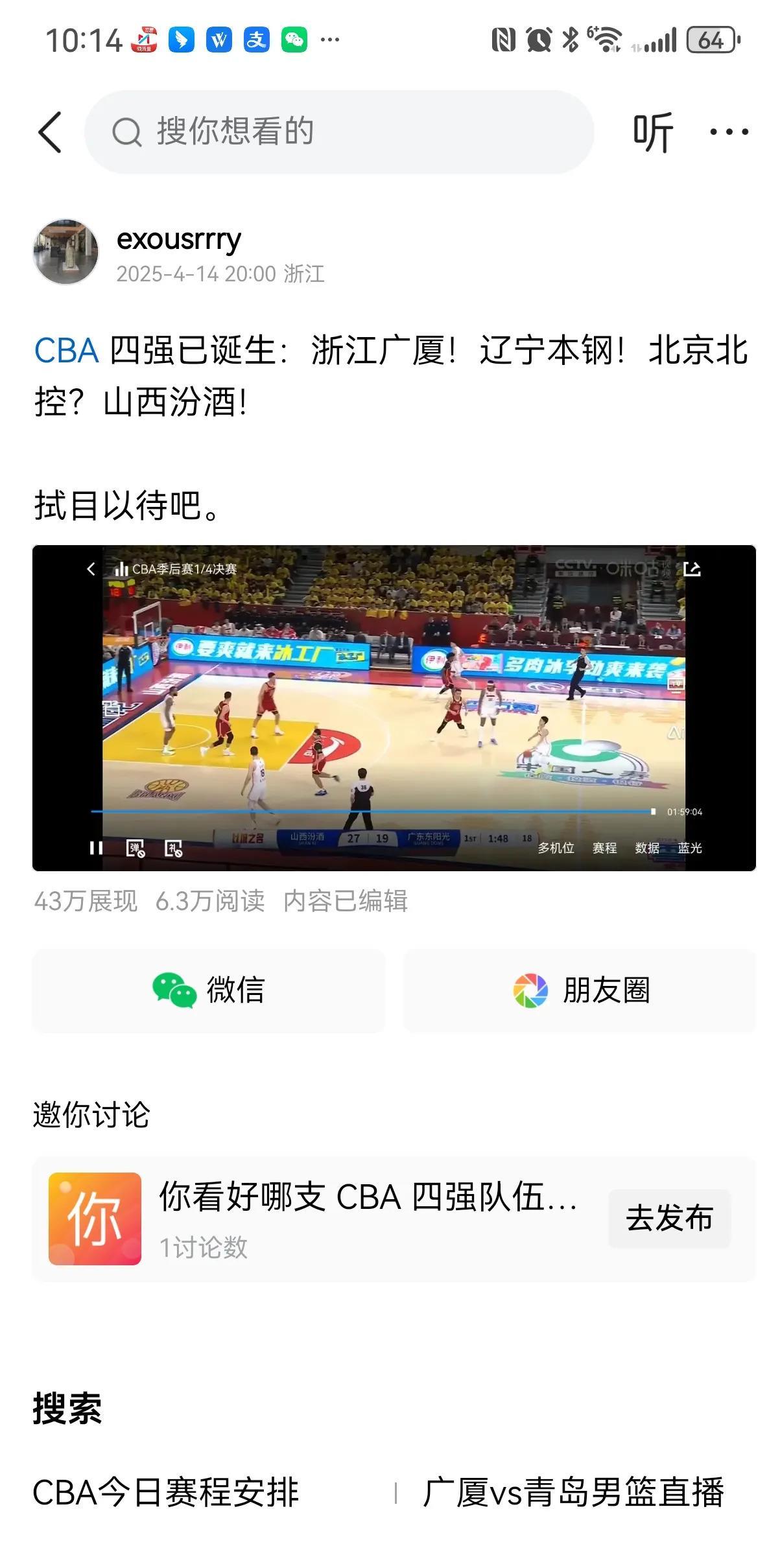The image size is (780, 1568).
Task: Open the listen (听) audio reading feature
Action: point(655,133)
